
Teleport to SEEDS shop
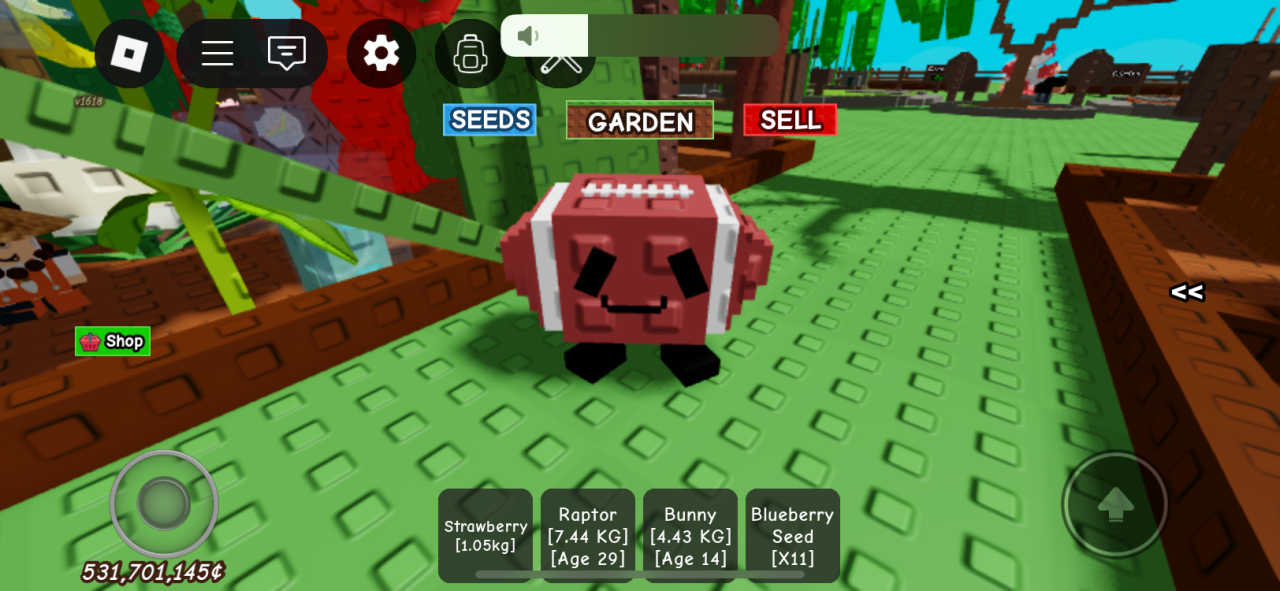[x=490, y=120]
